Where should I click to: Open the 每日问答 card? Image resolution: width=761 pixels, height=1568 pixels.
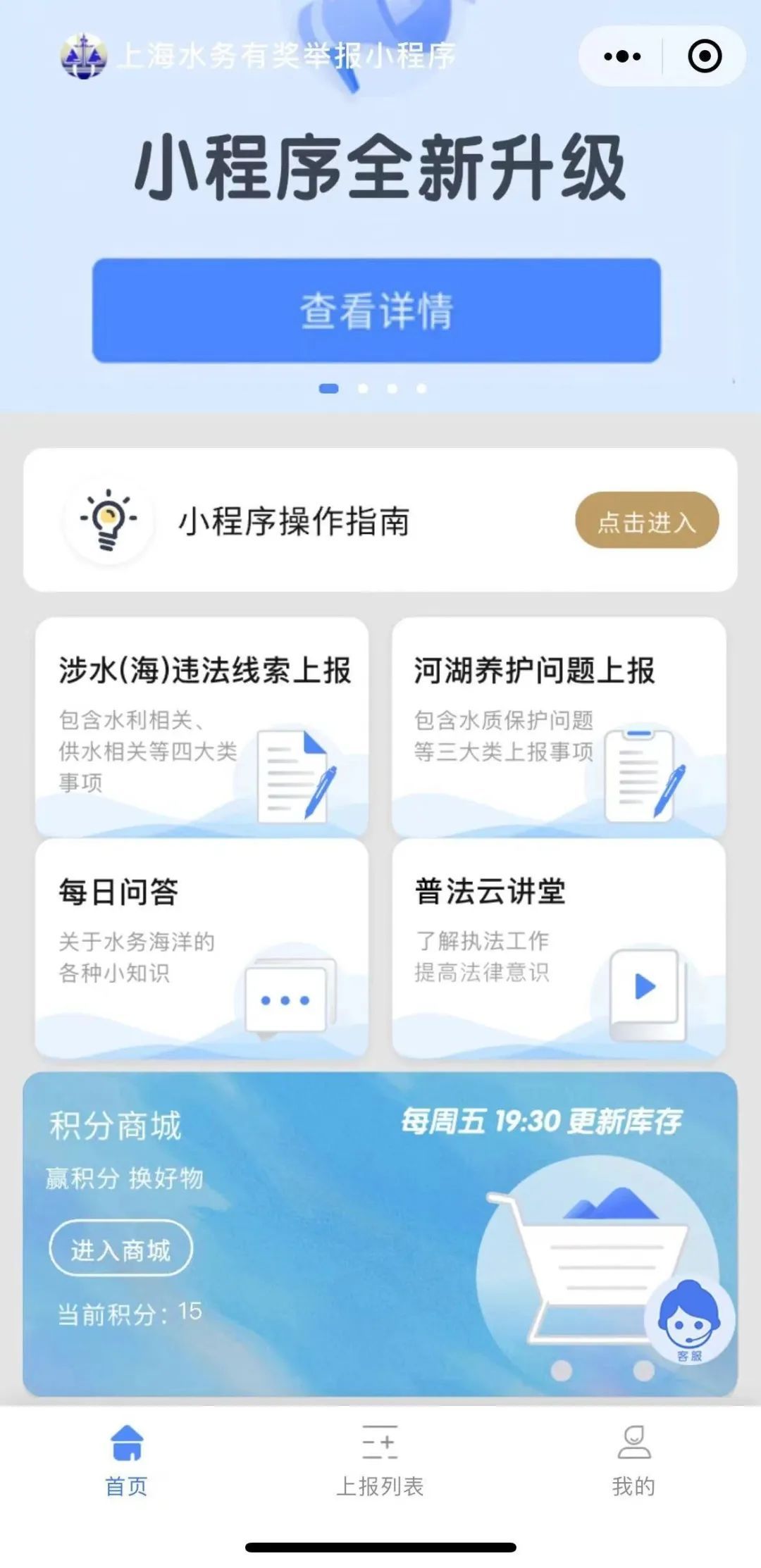pyautogui.click(x=202, y=947)
